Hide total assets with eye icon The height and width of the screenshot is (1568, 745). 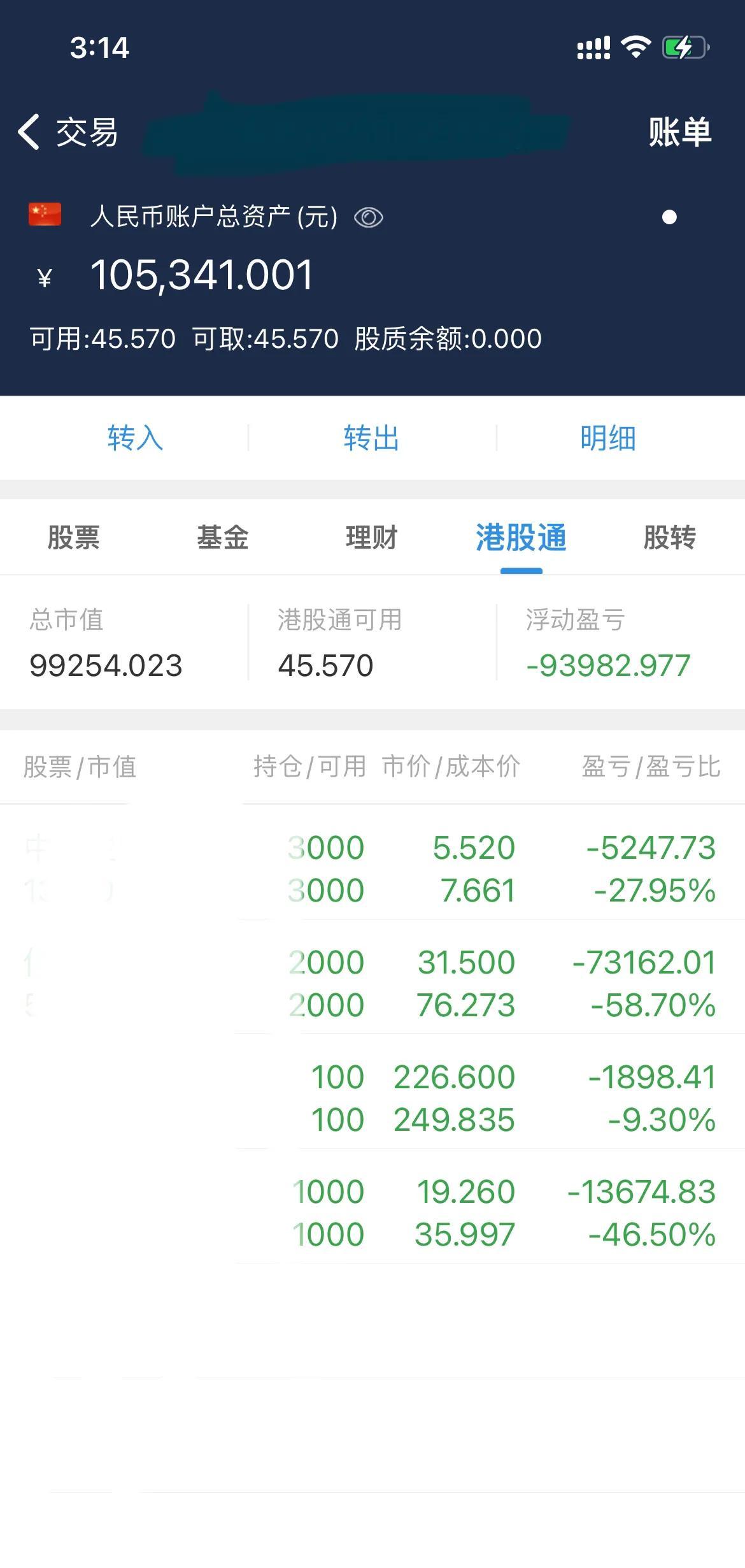(x=368, y=217)
